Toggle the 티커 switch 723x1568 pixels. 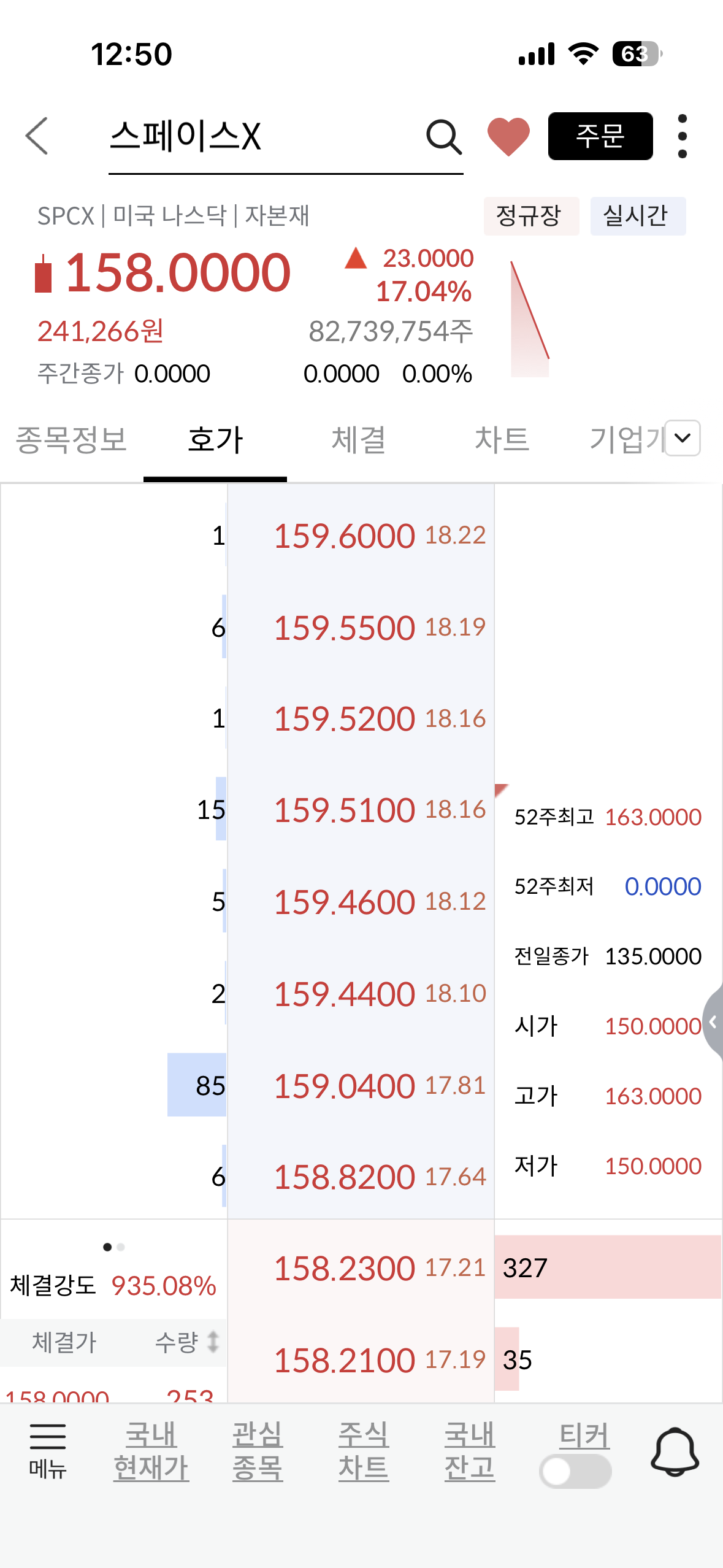point(575,1471)
